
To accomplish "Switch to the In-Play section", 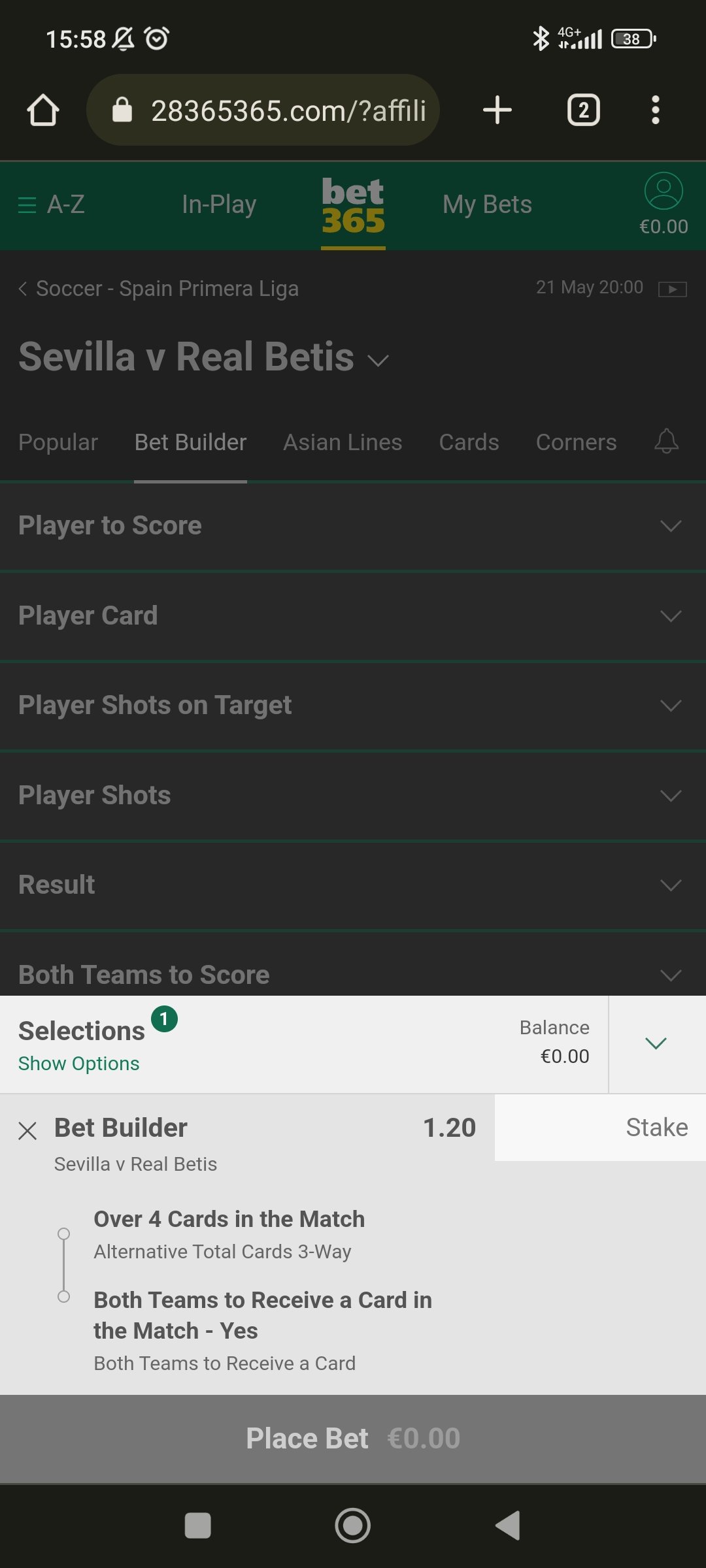I will pos(218,204).
